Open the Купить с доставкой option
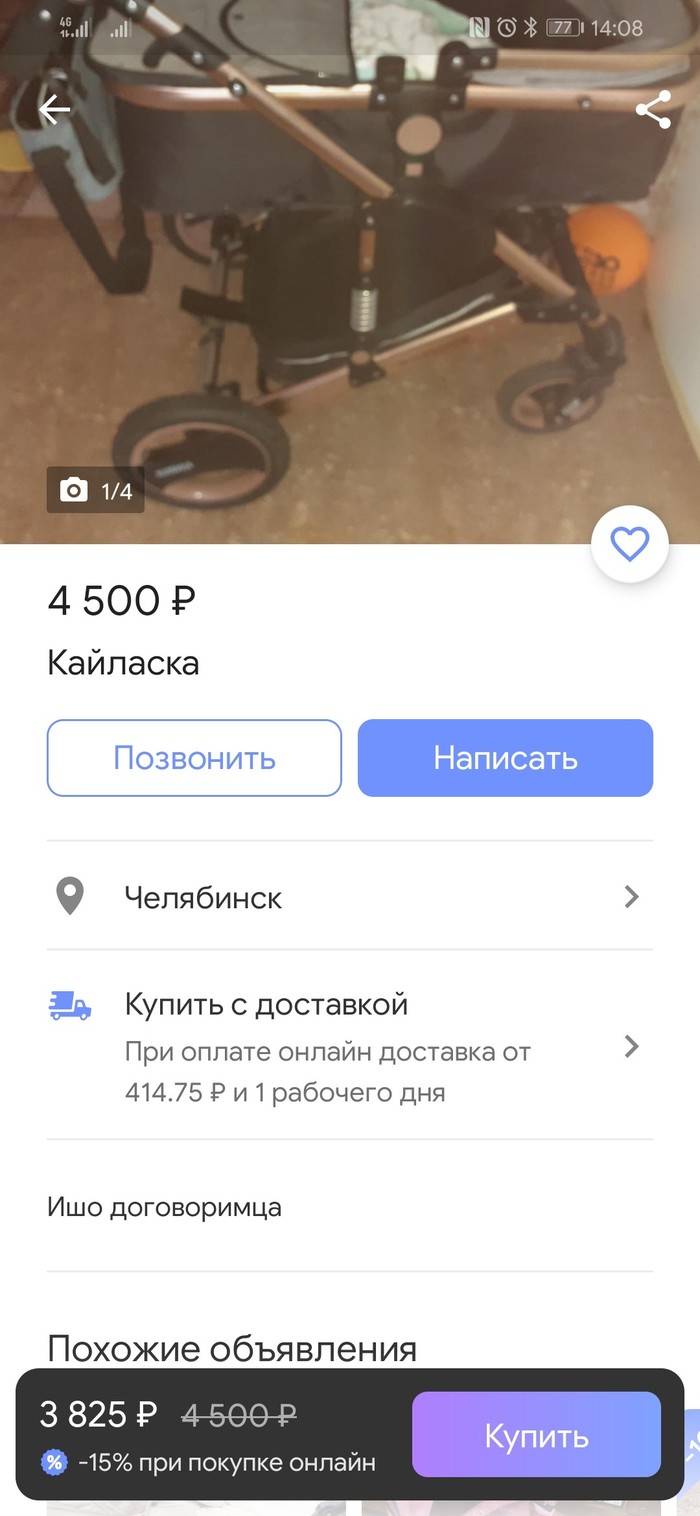 click(x=350, y=1045)
